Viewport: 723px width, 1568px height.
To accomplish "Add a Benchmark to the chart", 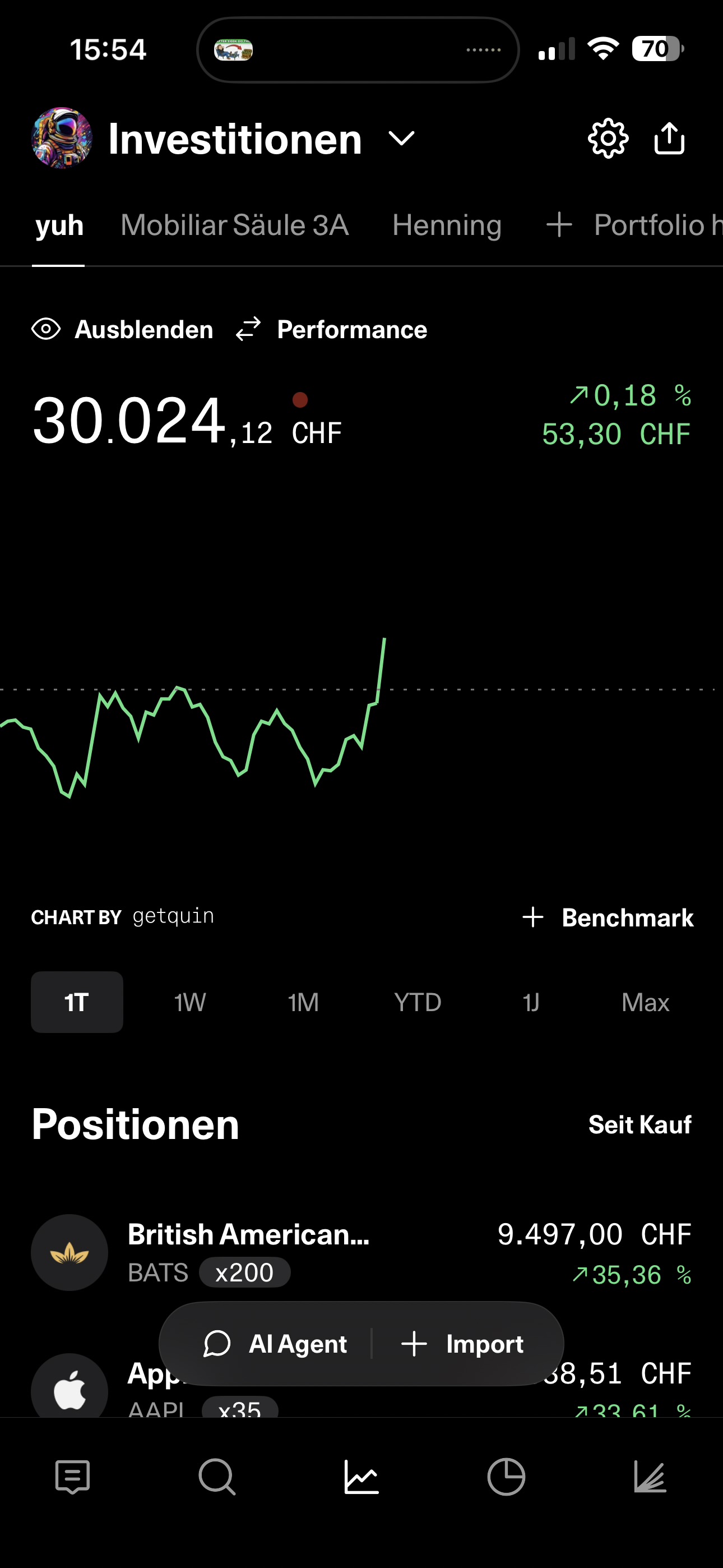I will 608,917.
